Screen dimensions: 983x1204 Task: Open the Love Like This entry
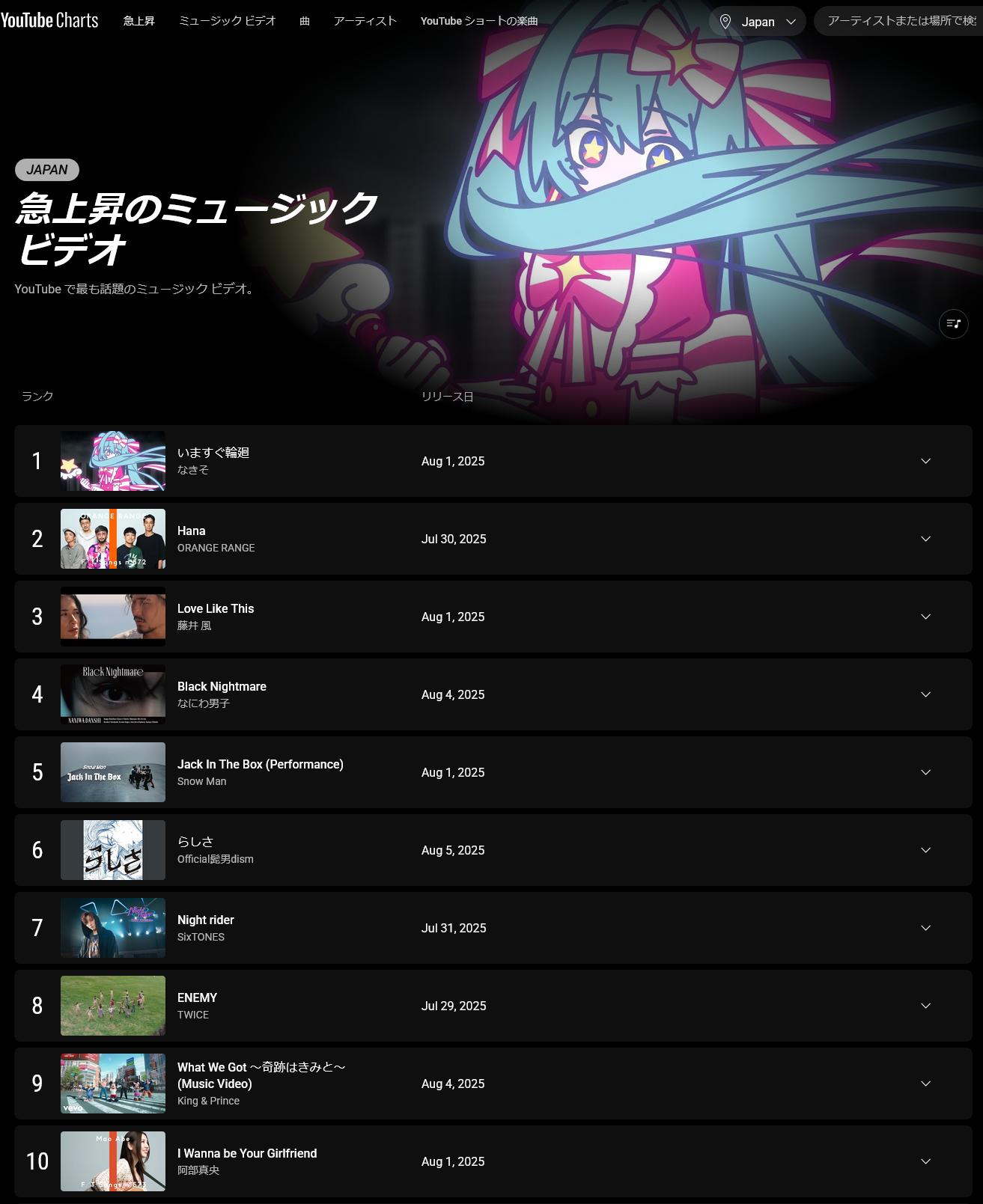pyautogui.click(x=216, y=608)
